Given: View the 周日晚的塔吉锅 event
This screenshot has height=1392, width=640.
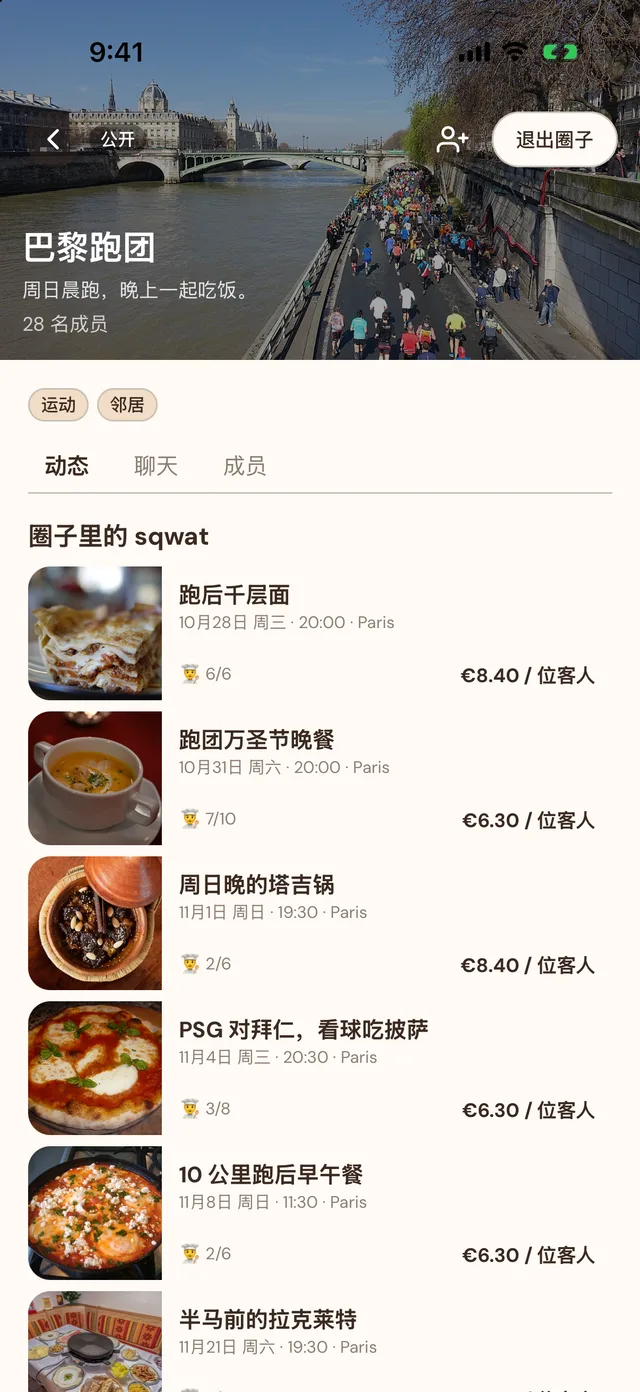Looking at the screenshot, I should coord(320,923).
